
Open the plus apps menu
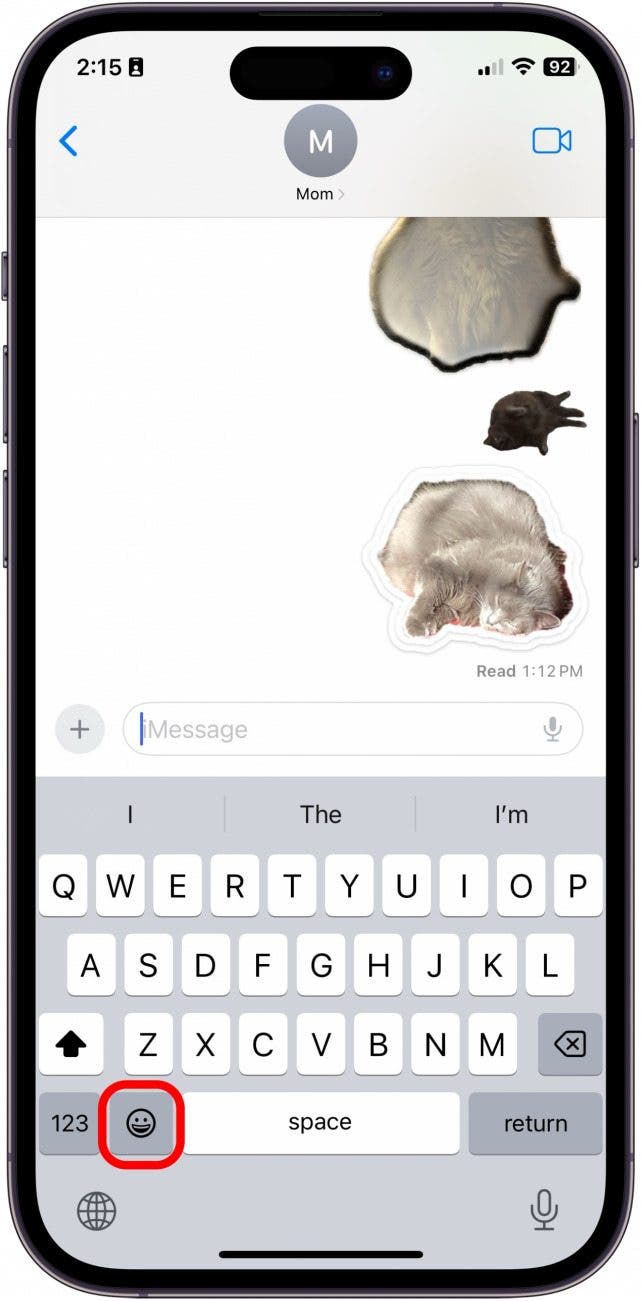80,729
